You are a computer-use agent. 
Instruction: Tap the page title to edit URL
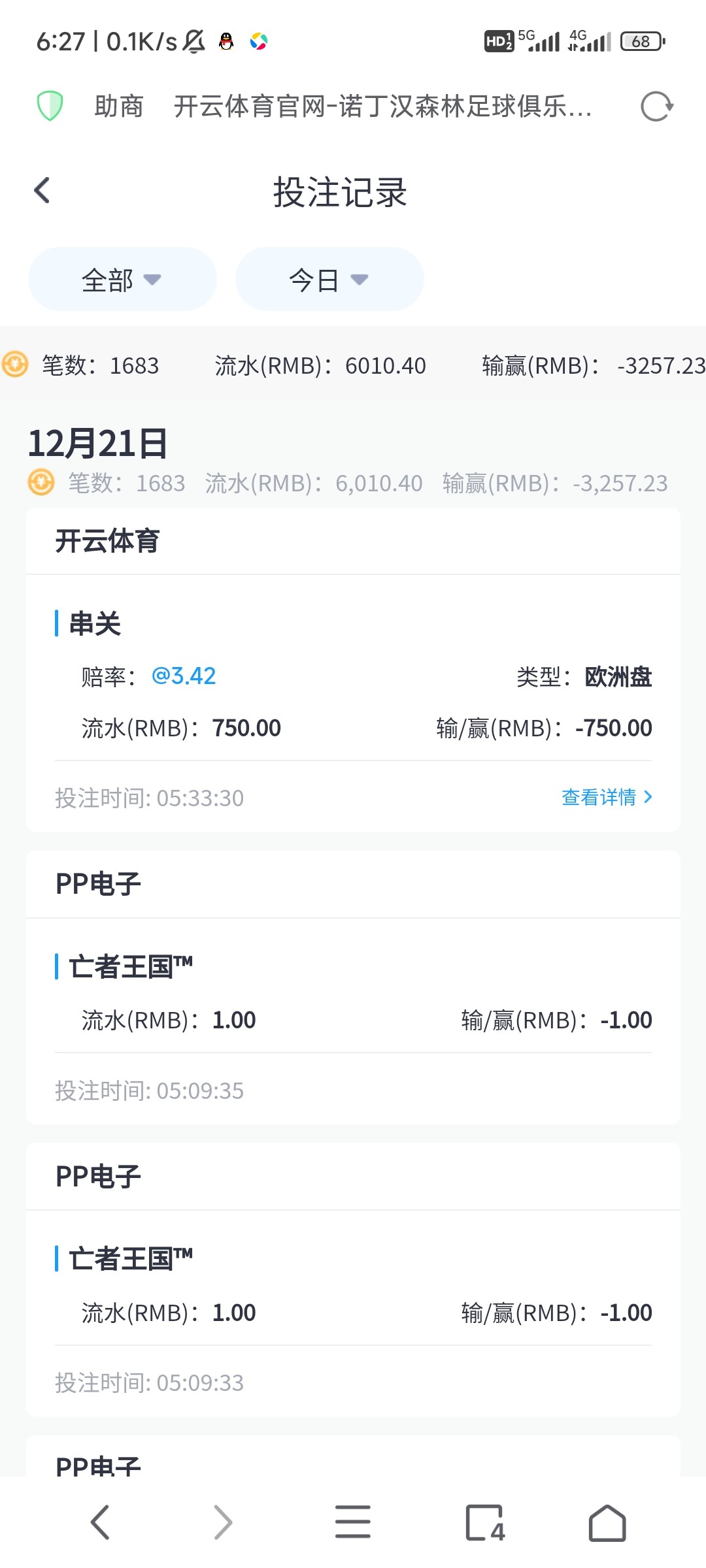382,108
